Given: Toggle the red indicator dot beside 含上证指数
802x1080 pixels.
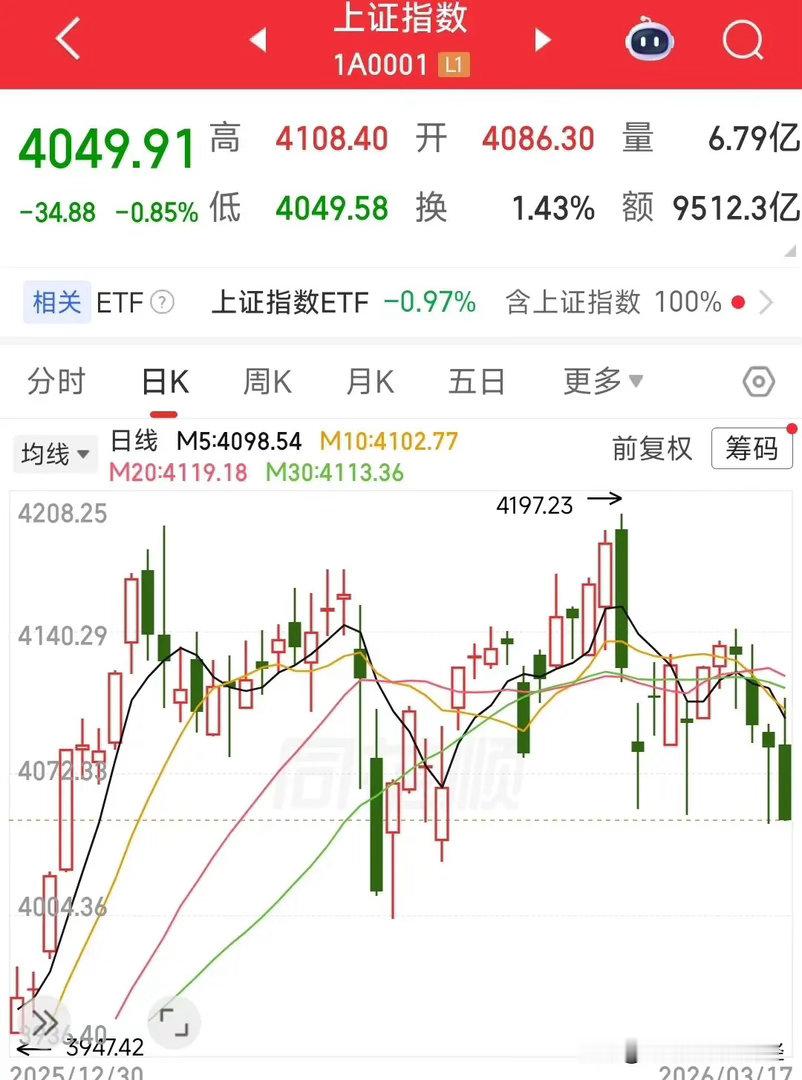Looking at the screenshot, I should (737, 302).
